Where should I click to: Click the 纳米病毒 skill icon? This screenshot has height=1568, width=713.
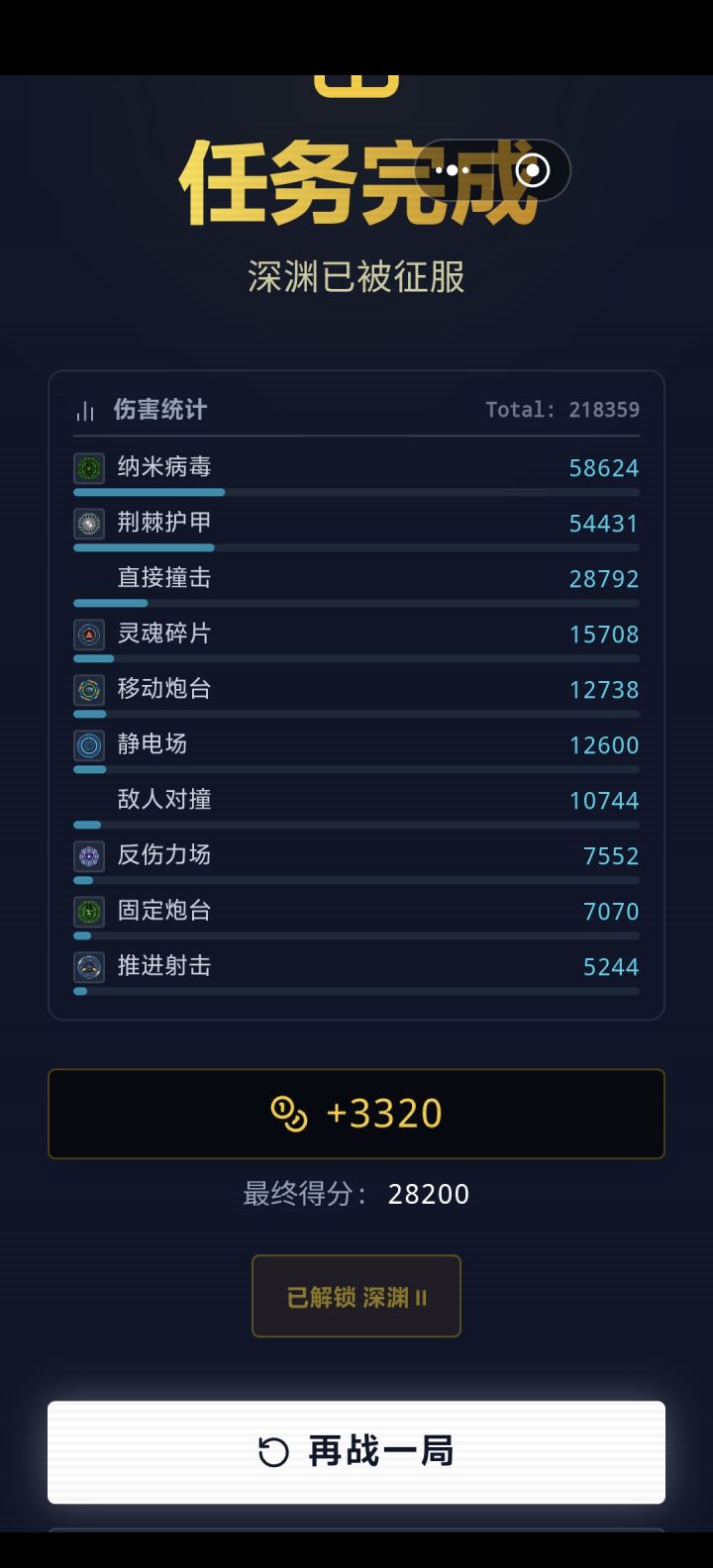tap(90, 468)
